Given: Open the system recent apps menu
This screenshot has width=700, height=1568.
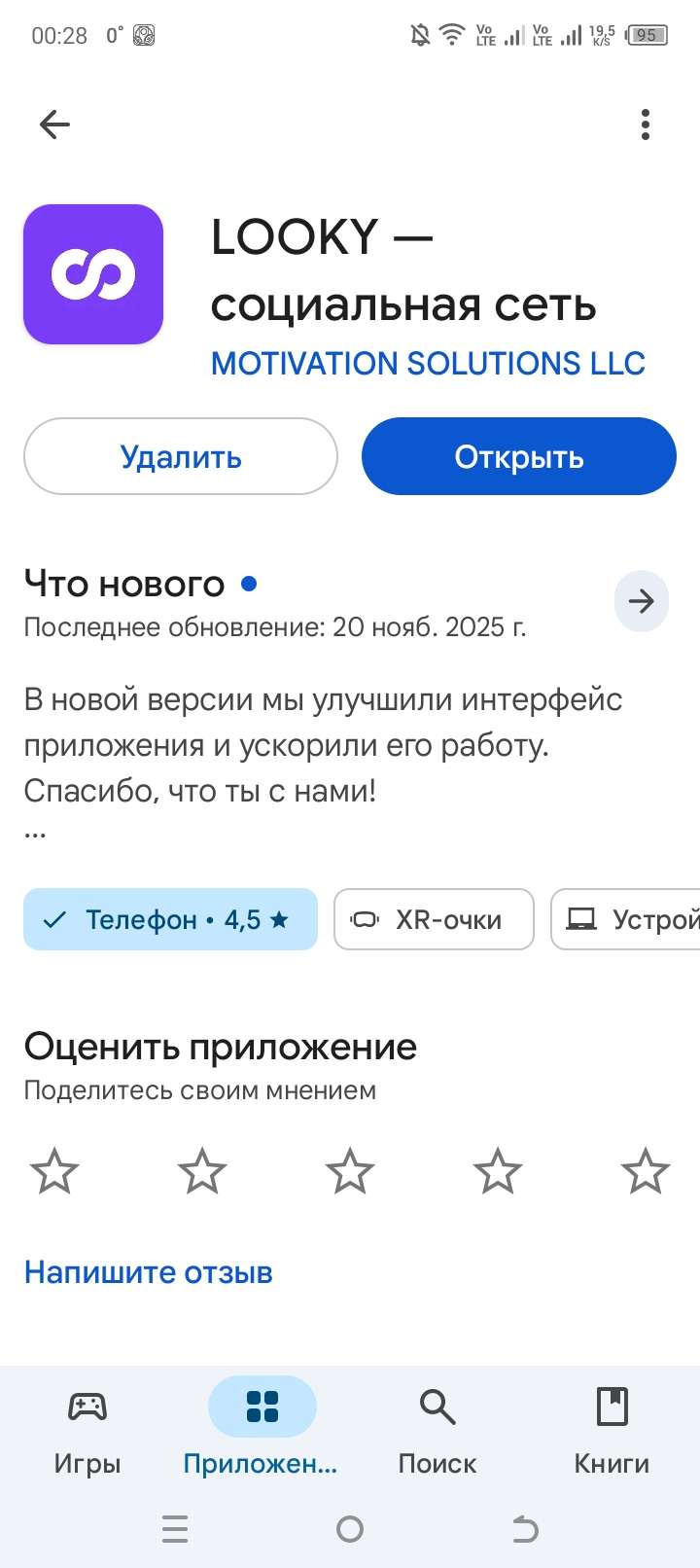Looking at the screenshot, I should tap(175, 1530).
